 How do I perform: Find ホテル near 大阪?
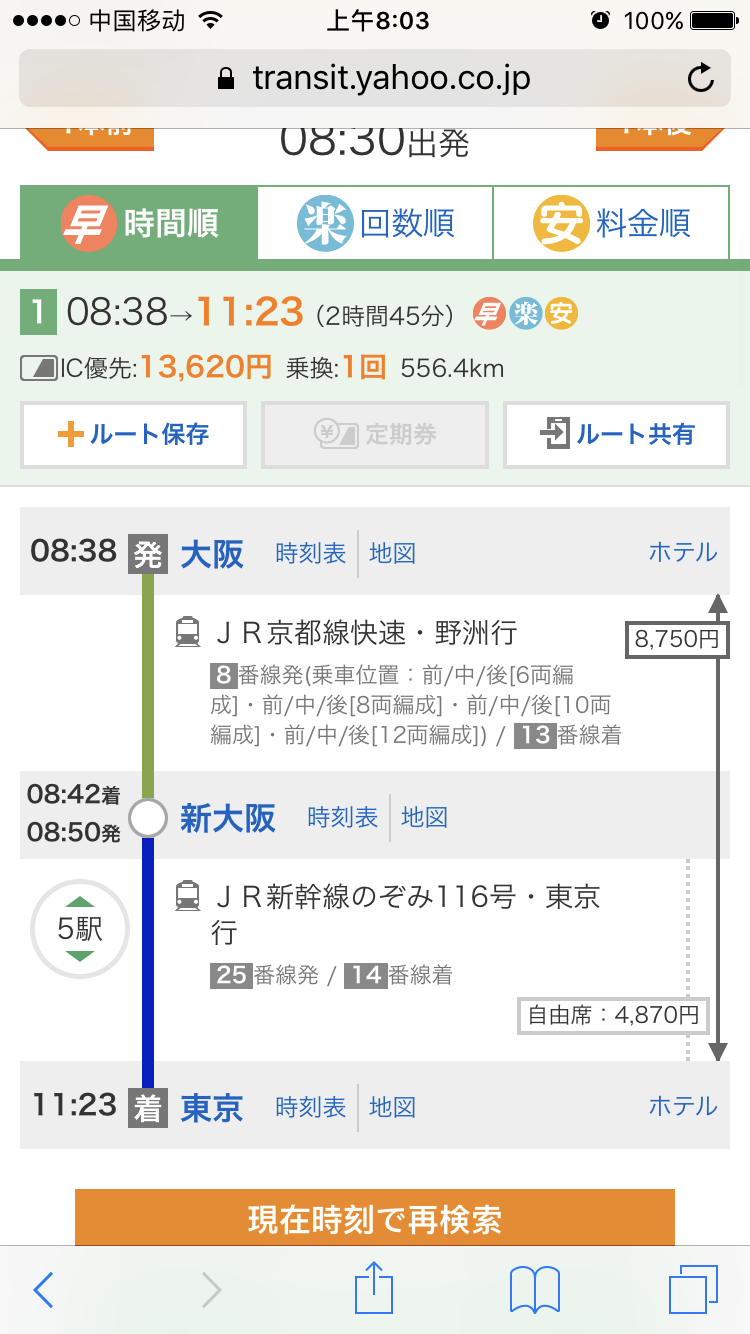[x=683, y=552]
